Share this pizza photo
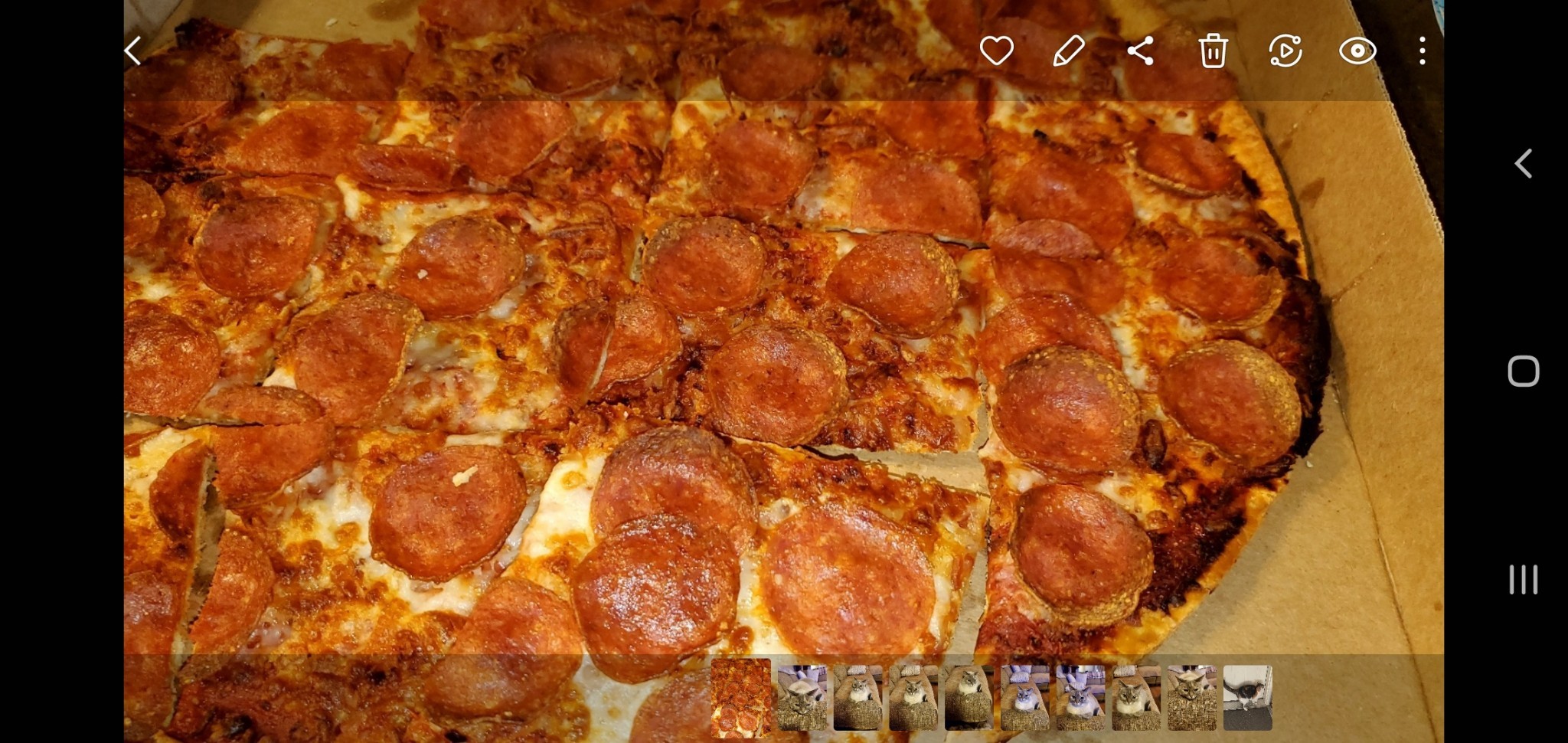The image size is (1568, 743). [x=1140, y=51]
